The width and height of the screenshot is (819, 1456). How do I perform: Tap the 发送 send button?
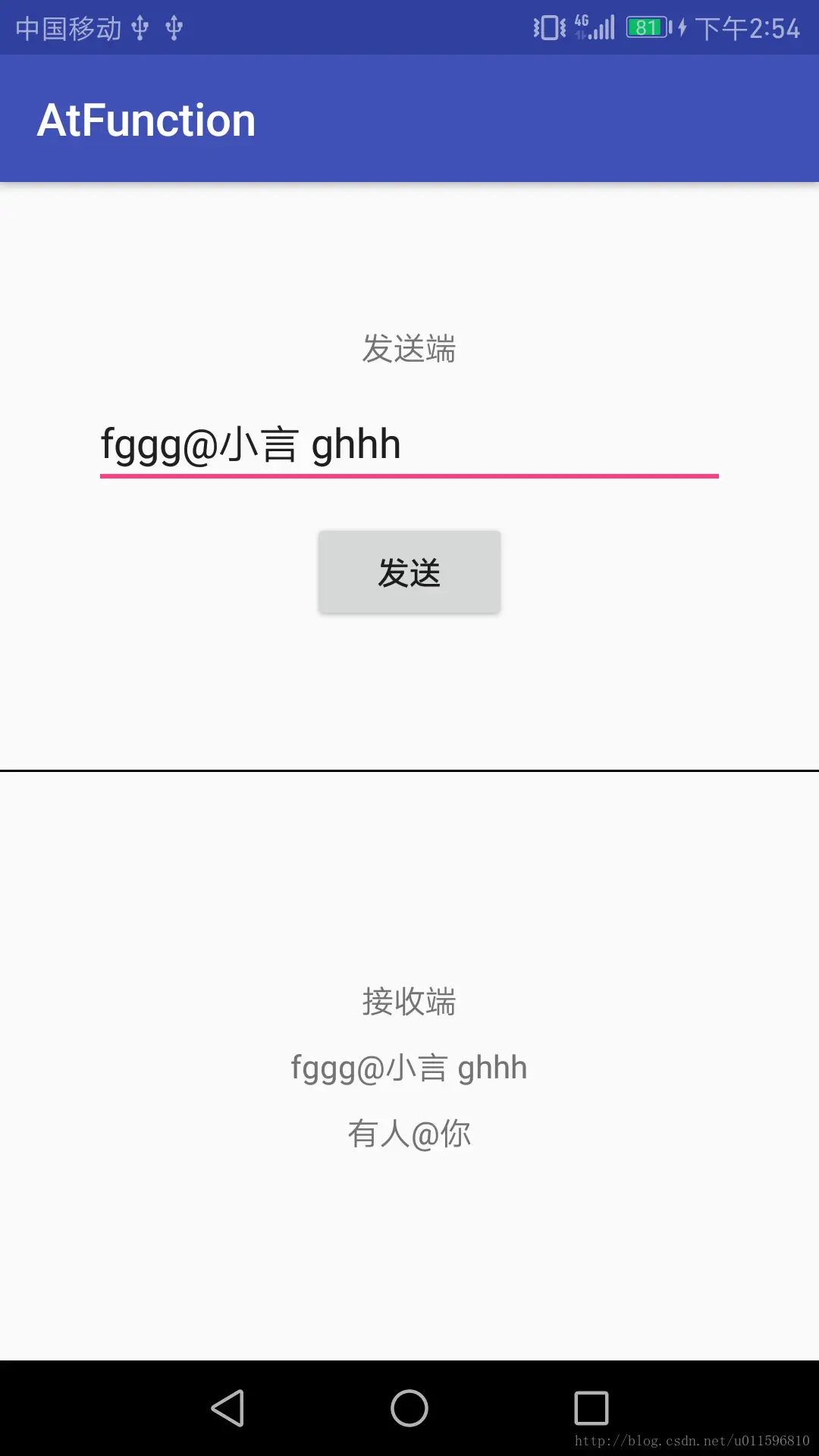409,573
